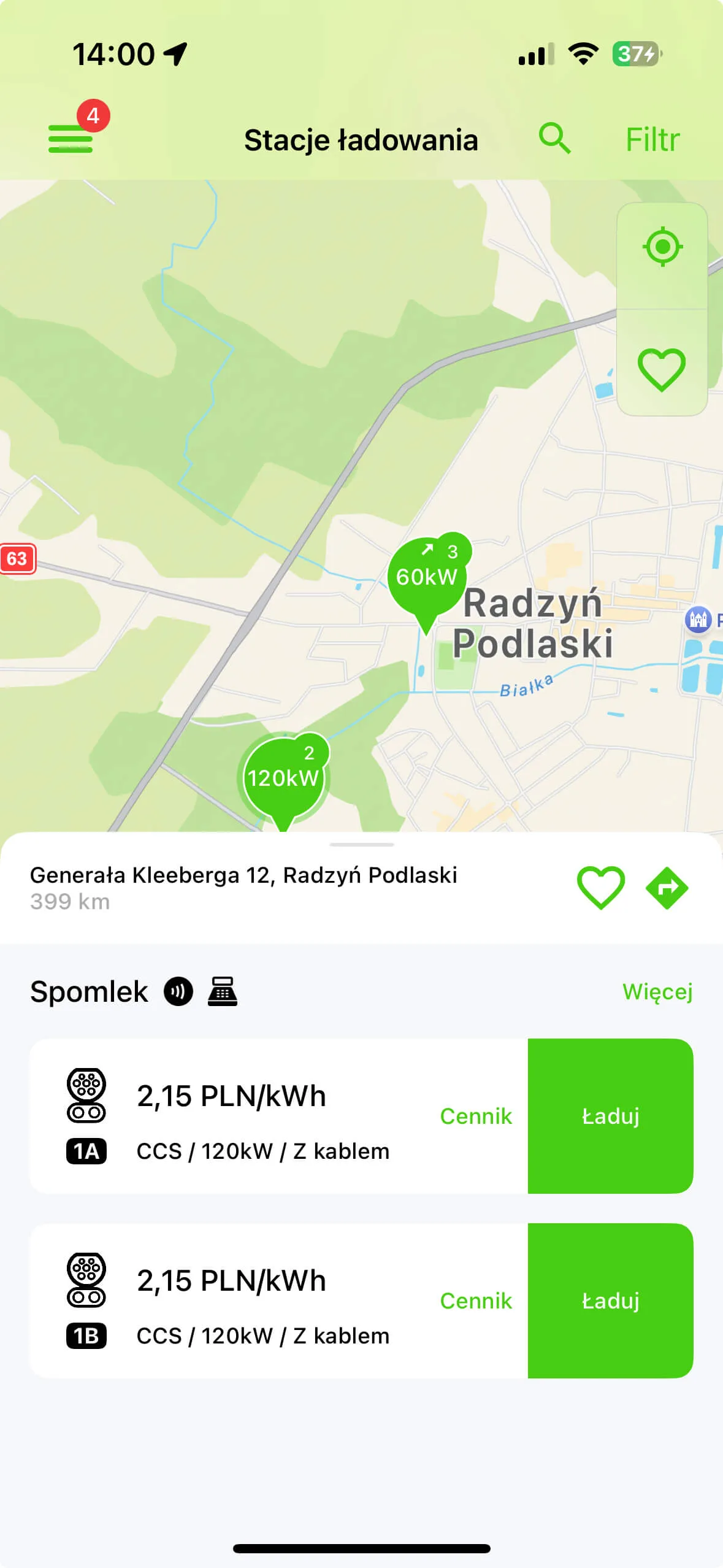Open Cennik for connector 1A
Image resolution: width=723 pixels, height=1568 pixels.
[x=476, y=1116]
